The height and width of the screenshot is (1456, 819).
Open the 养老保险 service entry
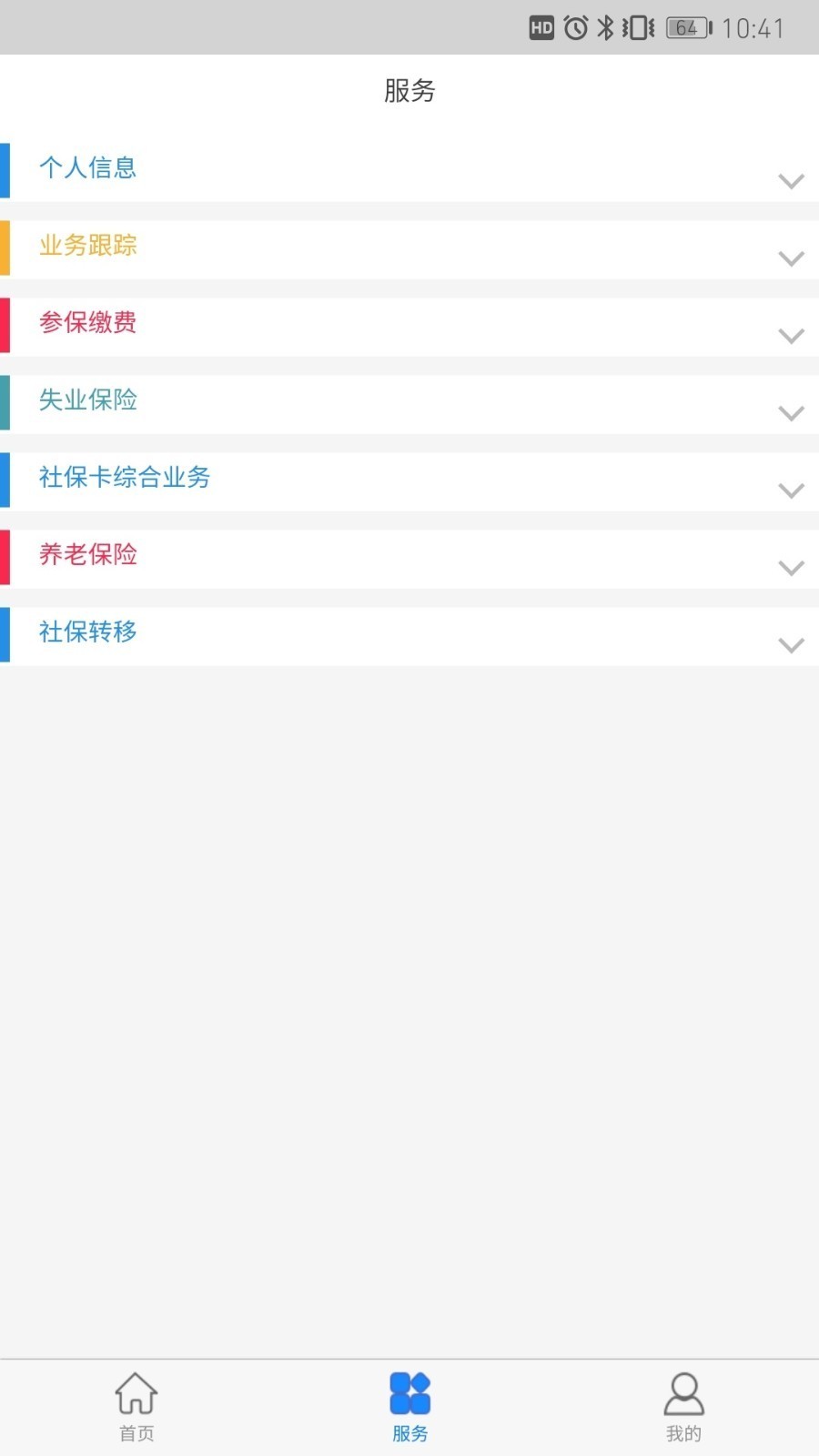(86, 555)
